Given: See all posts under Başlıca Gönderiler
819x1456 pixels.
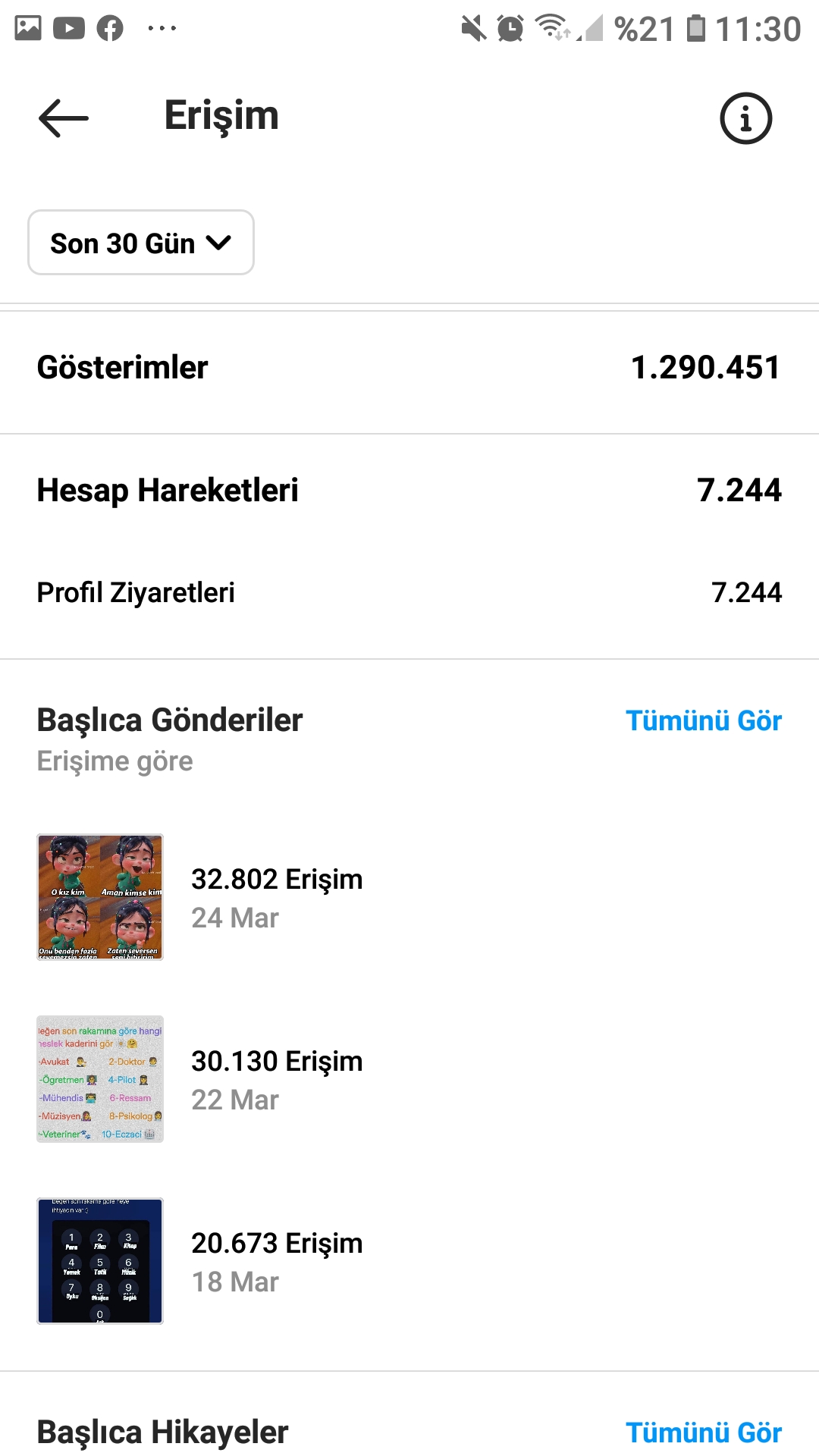Looking at the screenshot, I should tap(703, 720).
